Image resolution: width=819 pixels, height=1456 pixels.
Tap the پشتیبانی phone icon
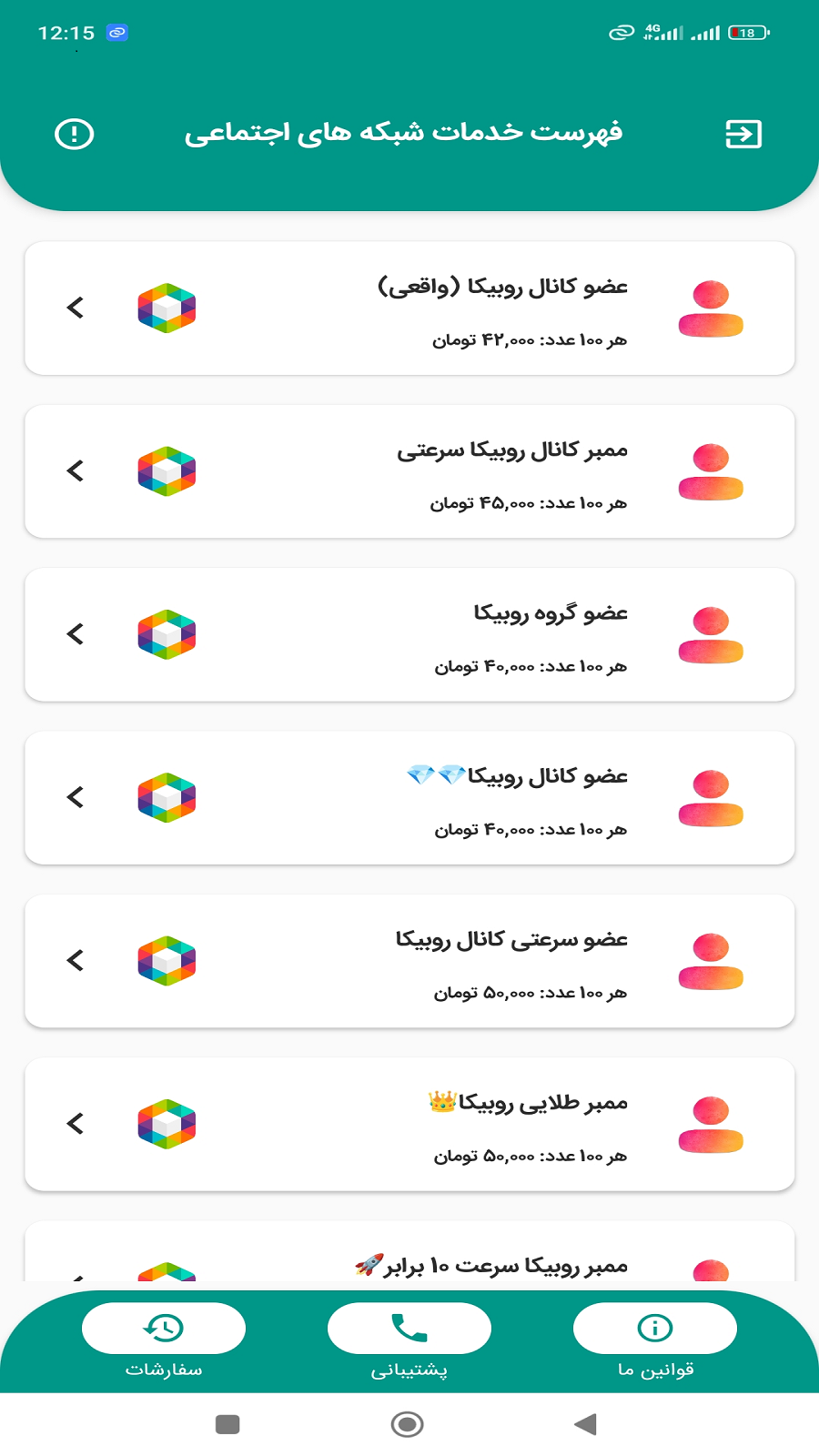tap(409, 1329)
